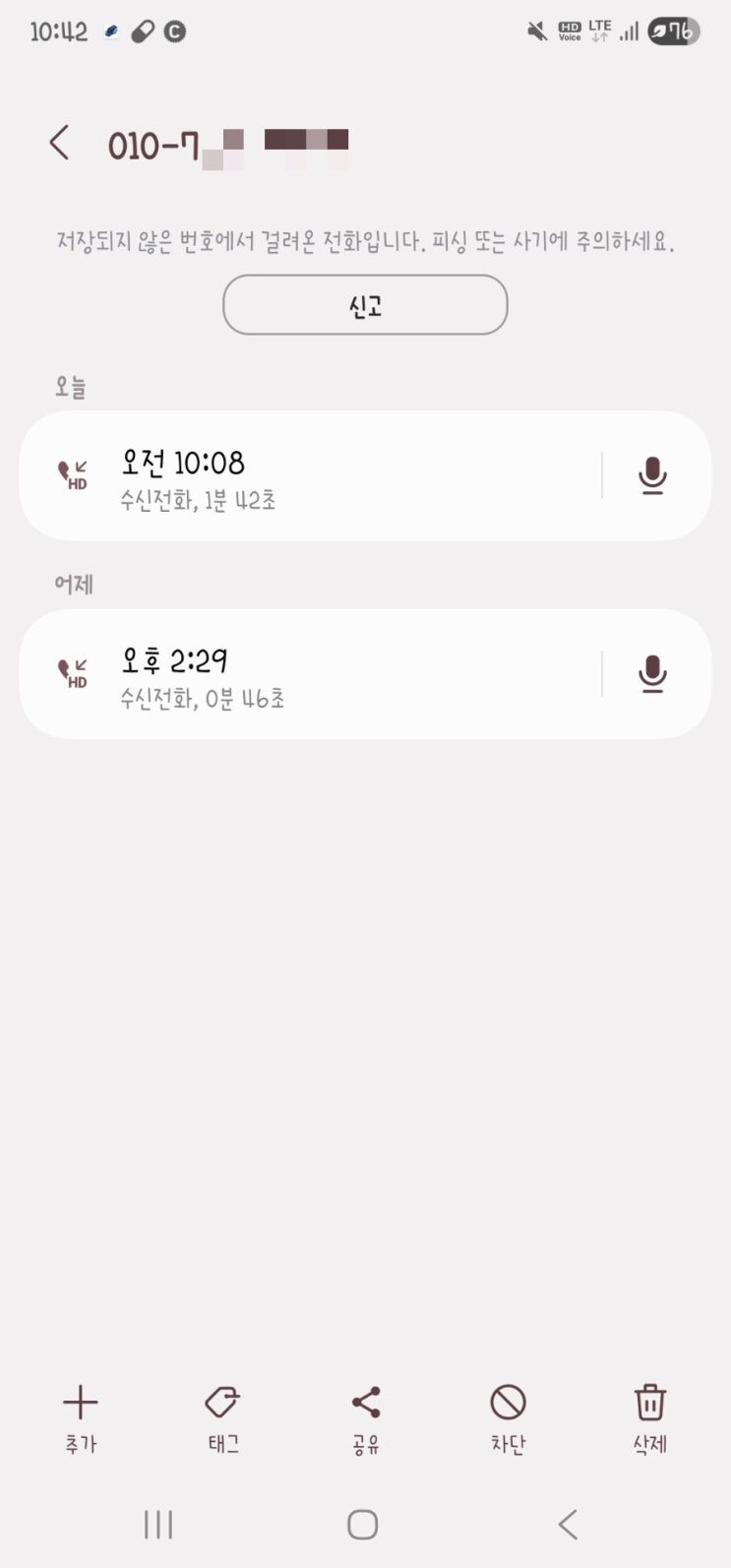
Task: Go back using the top-left arrow
Action: coord(60,144)
